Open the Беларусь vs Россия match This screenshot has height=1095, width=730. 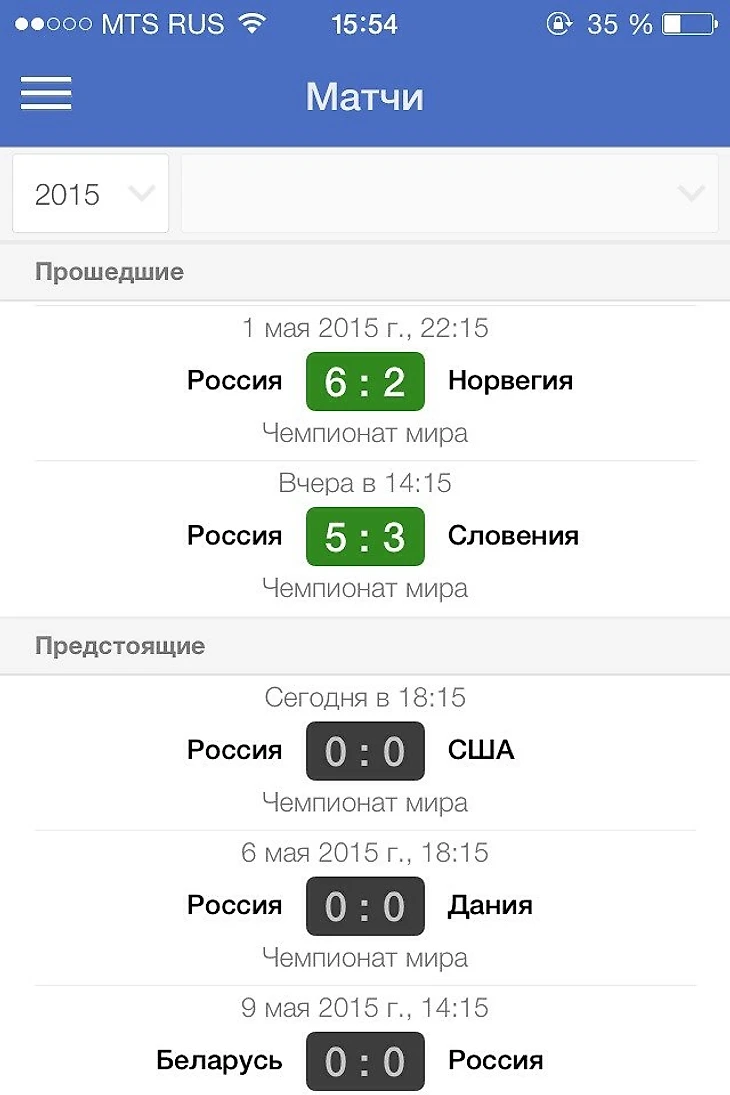(x=365, y=1060)
